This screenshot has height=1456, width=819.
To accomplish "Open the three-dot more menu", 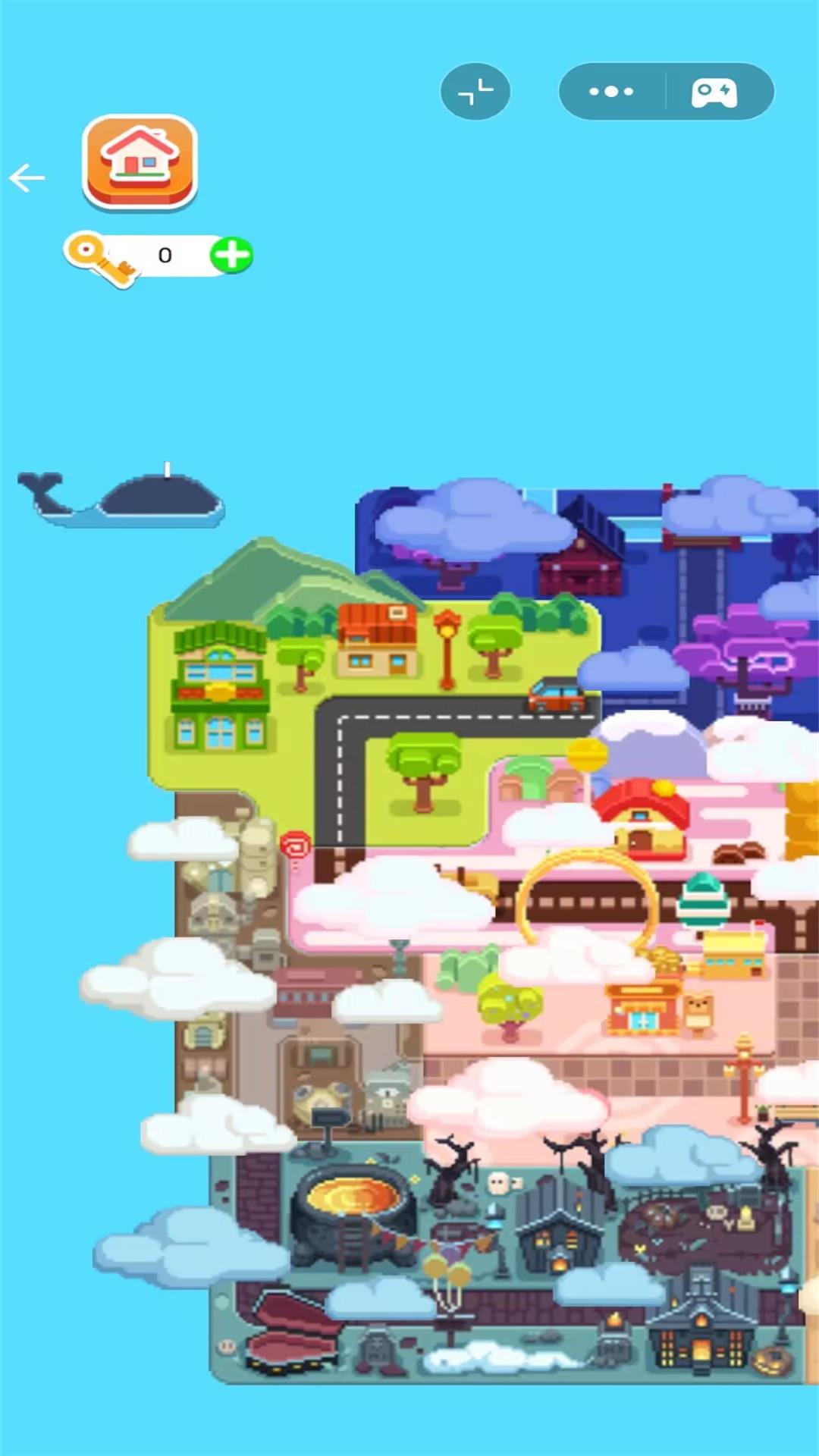I will tap(611, 91).
